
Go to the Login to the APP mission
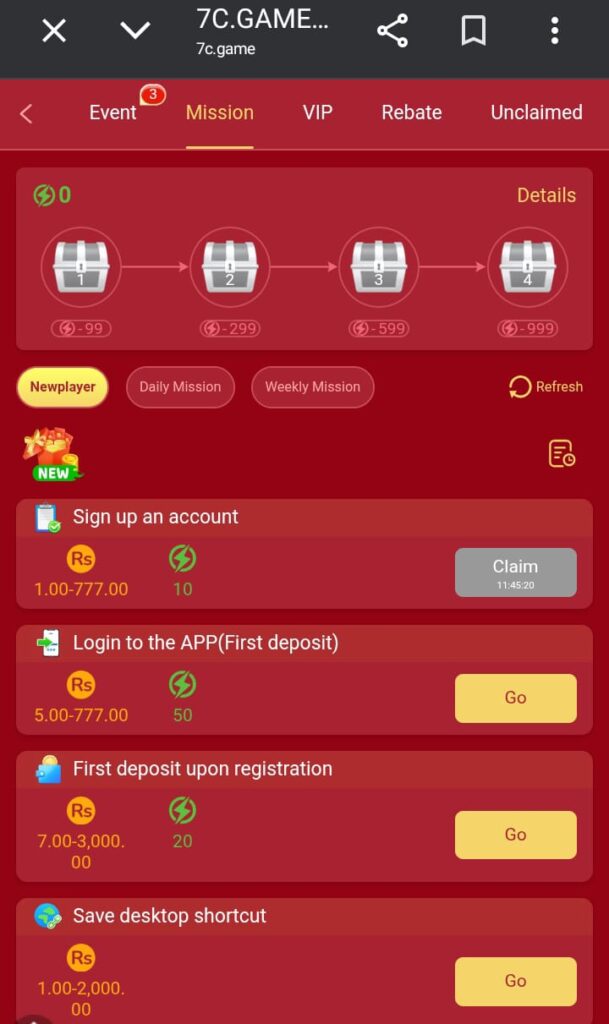(515, 698)
